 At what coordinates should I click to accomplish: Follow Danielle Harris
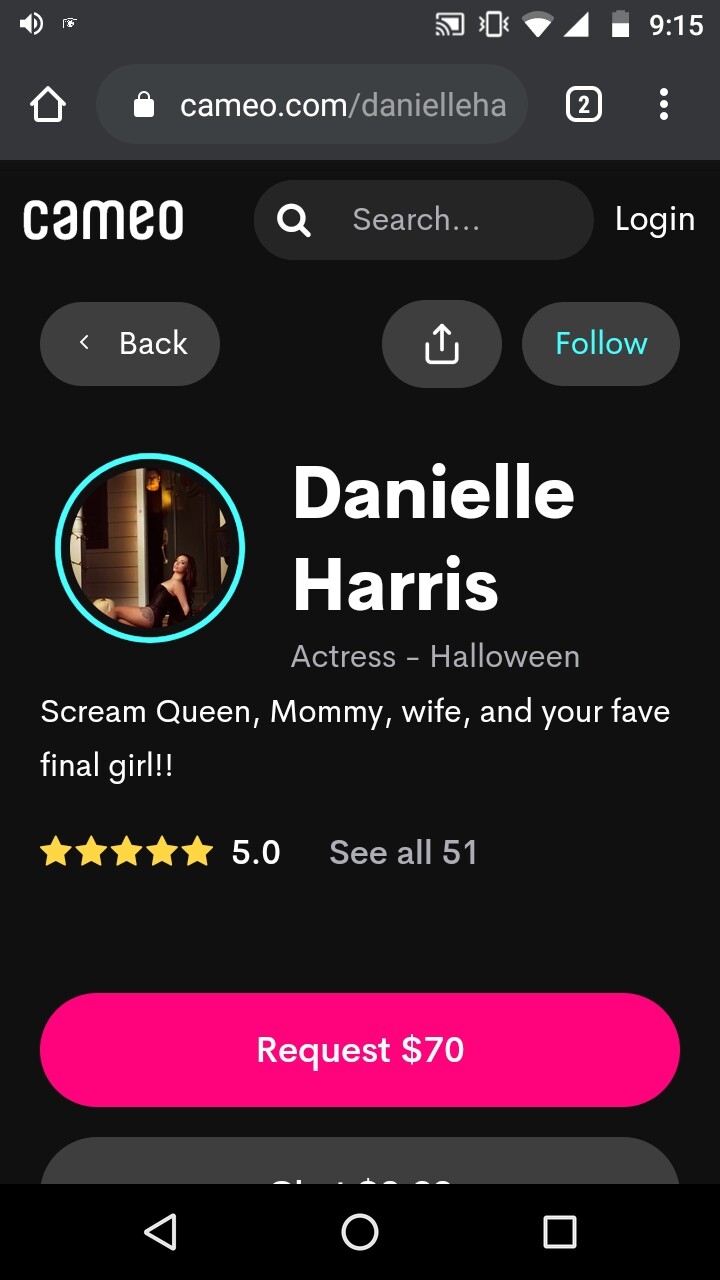point(601,344)
